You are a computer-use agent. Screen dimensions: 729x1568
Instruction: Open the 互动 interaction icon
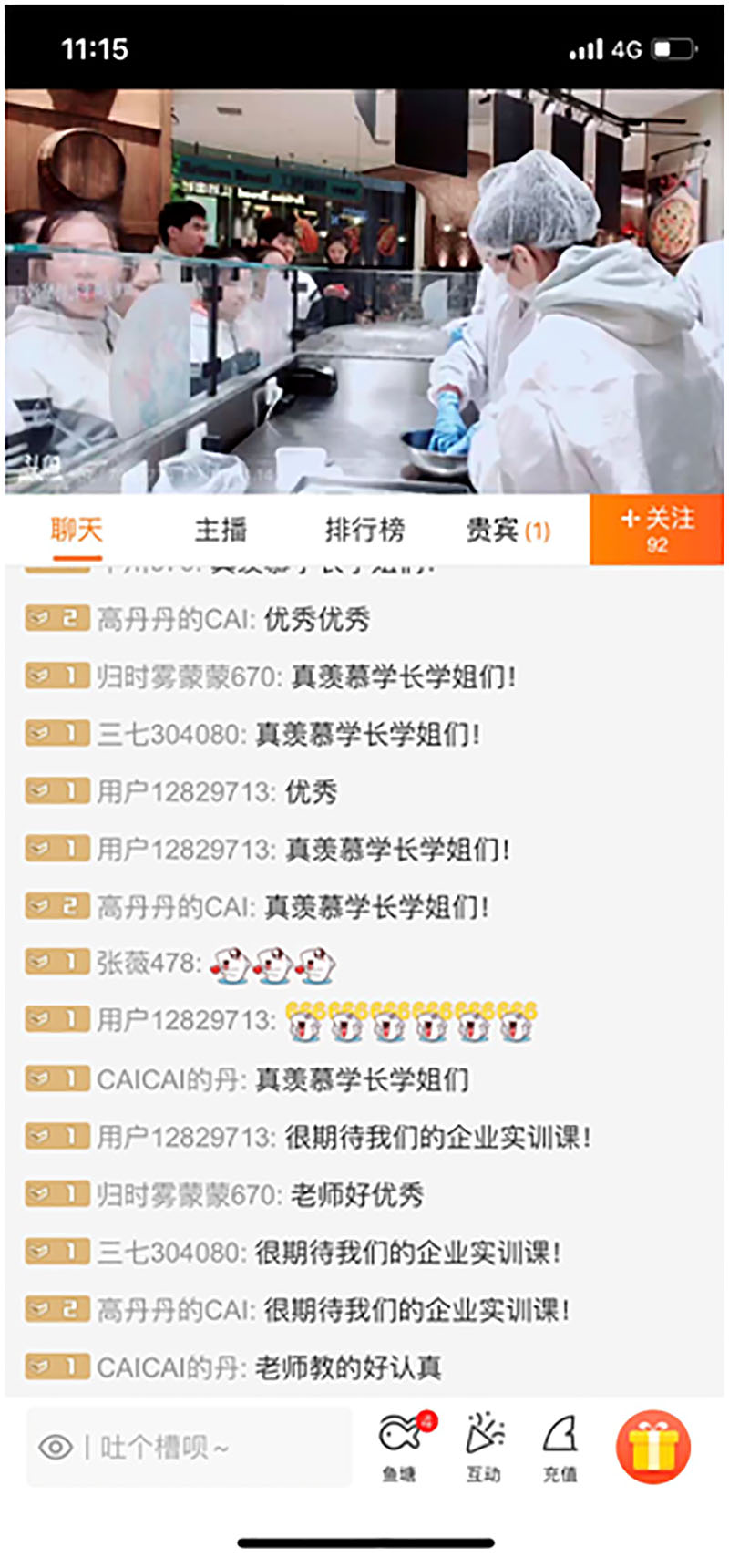click(484, 1446)
